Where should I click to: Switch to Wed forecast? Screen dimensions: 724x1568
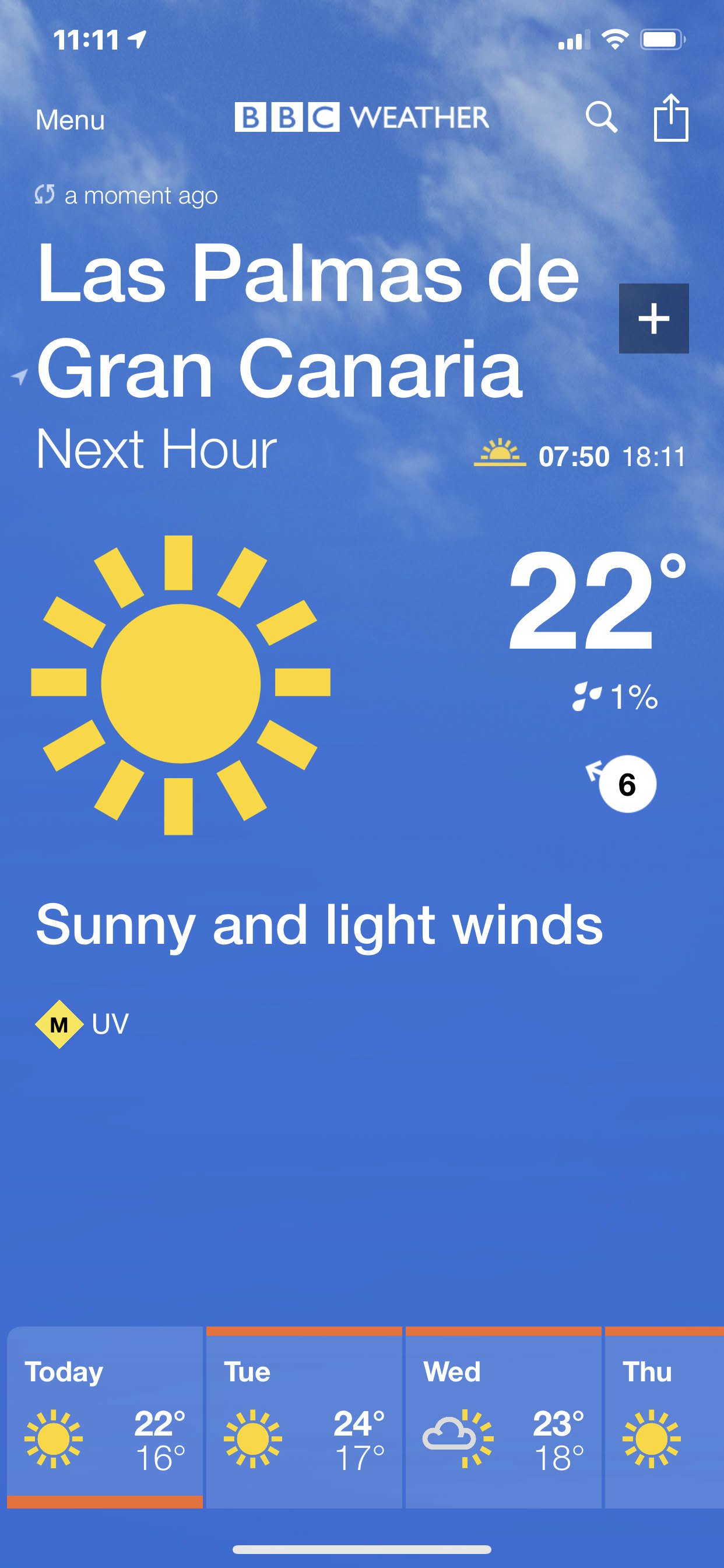tap(503, 1417)
